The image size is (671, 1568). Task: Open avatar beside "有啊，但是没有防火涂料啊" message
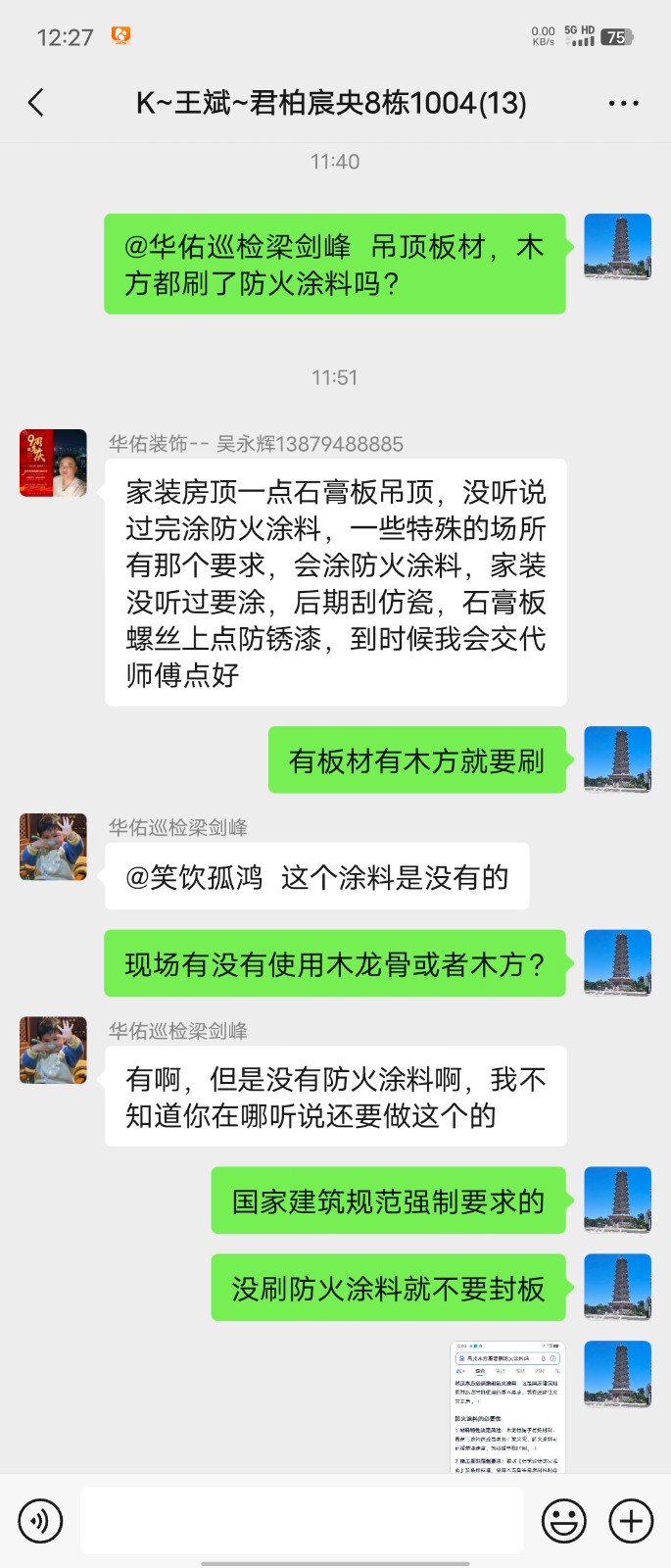(x=54, y=1050)
